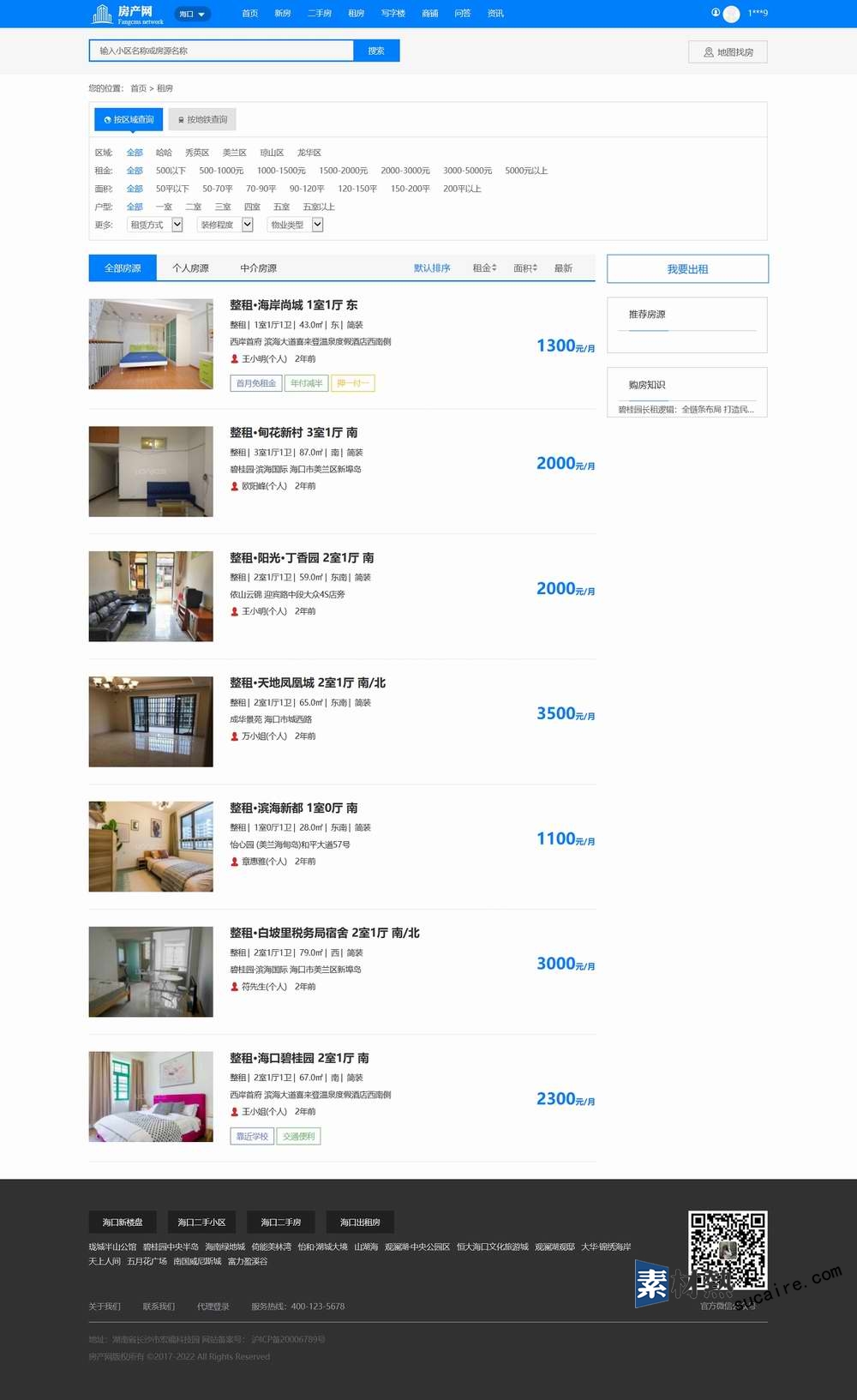Image resolution: width=857 pixels, height=1400 pixels.
Task: Expand the 租赁方式 dropdown
Action: tap(155, 225)
